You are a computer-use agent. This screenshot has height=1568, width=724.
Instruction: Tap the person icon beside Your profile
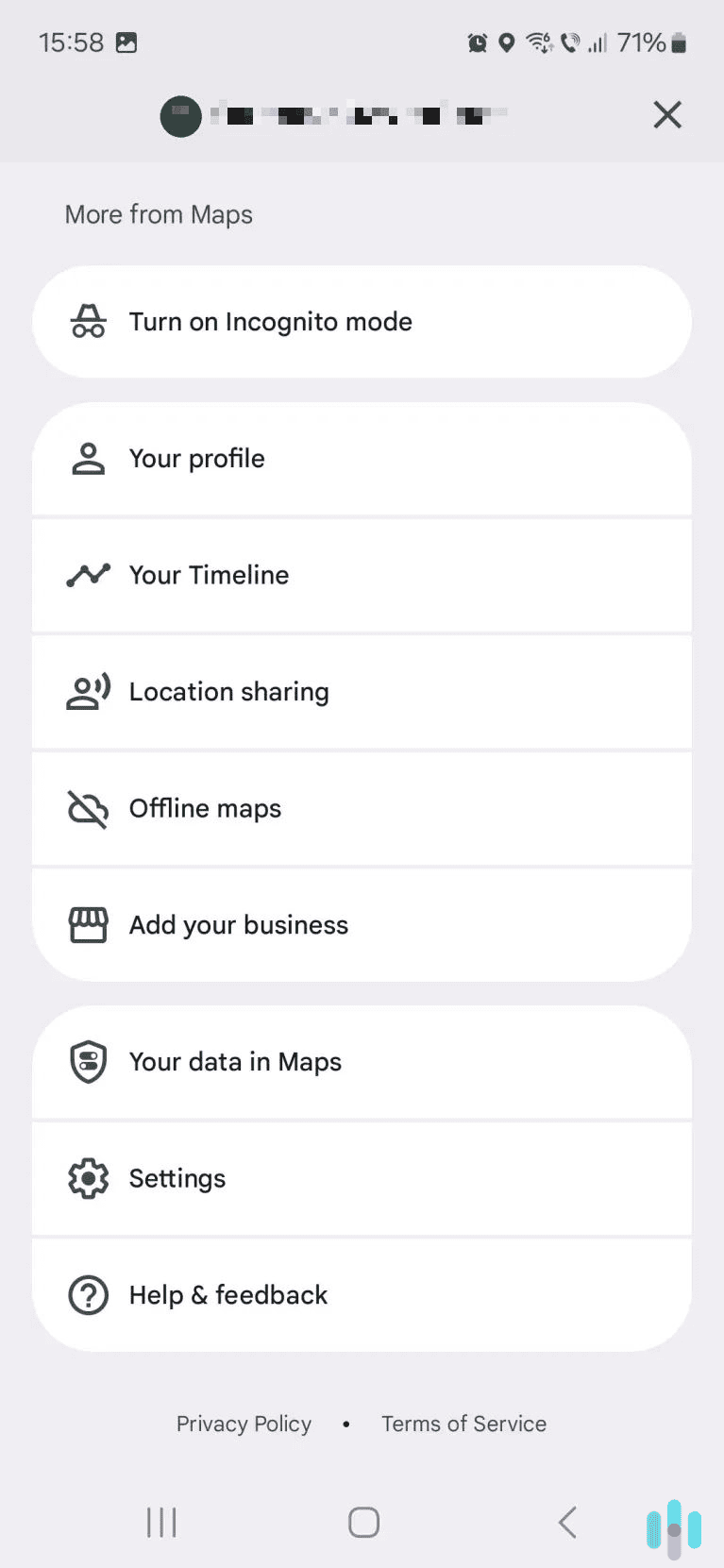[88, 459]
